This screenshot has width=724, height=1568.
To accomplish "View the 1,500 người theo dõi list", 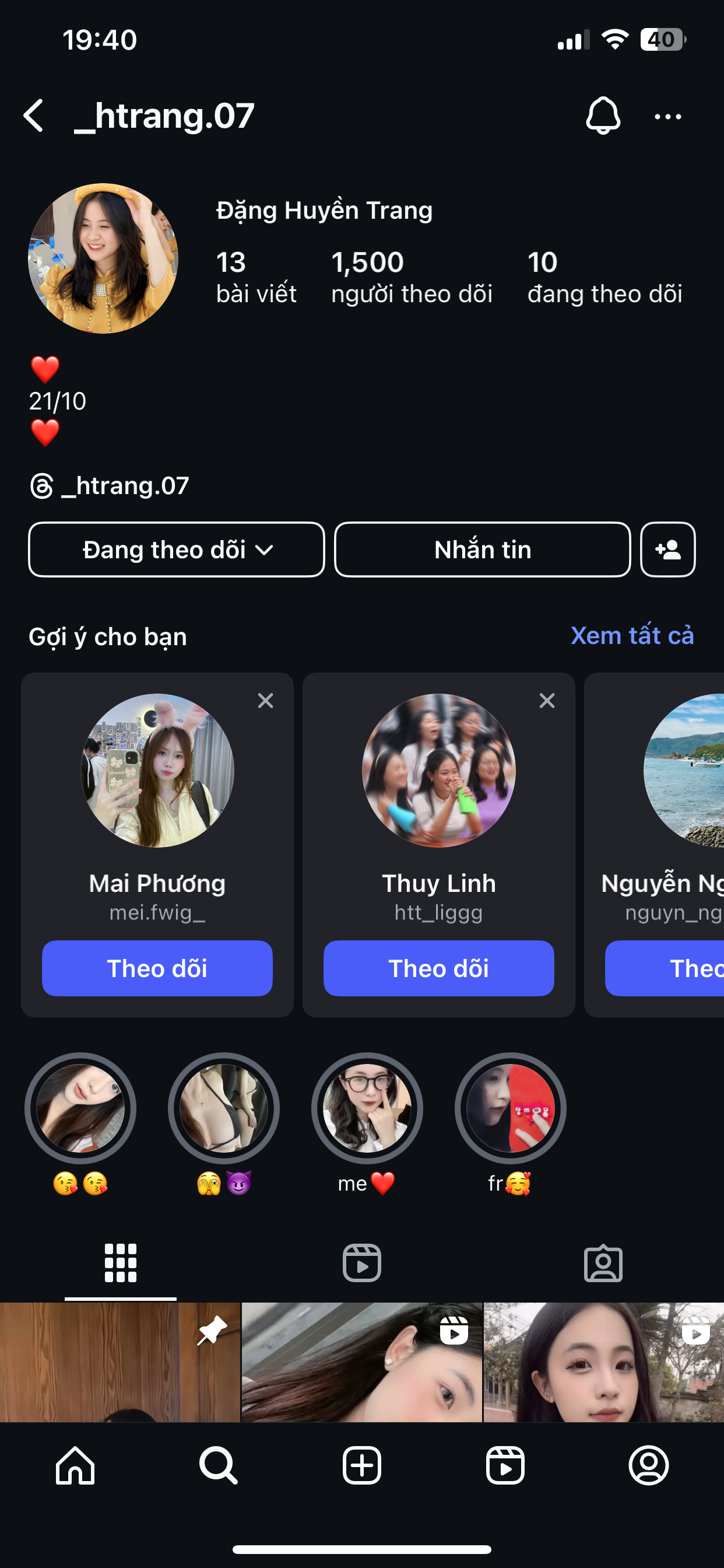I will pos(412,277).
